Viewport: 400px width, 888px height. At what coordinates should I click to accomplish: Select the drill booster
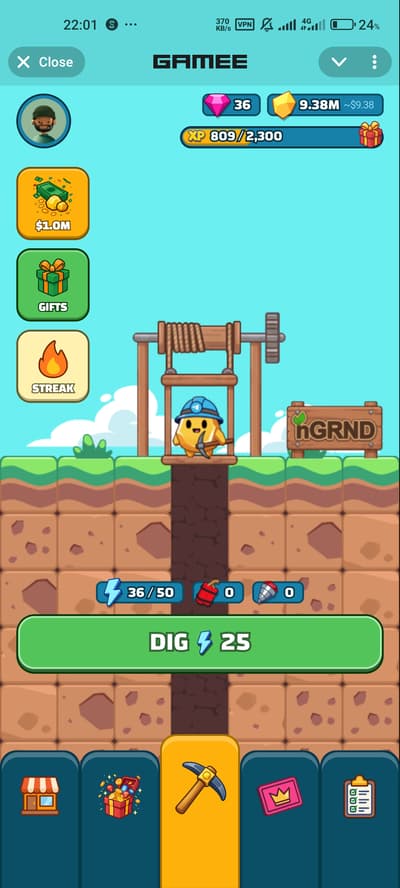tap(278, 592)
